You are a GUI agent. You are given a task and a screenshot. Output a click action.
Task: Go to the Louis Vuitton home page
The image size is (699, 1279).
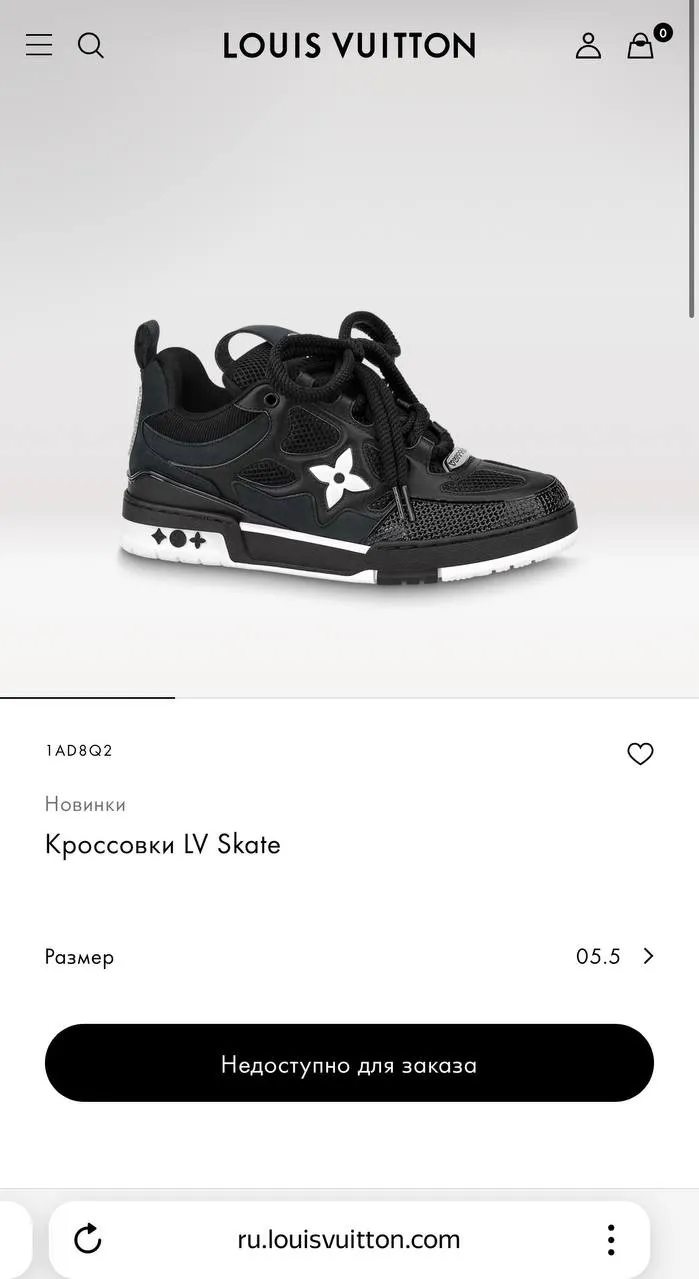349,45
